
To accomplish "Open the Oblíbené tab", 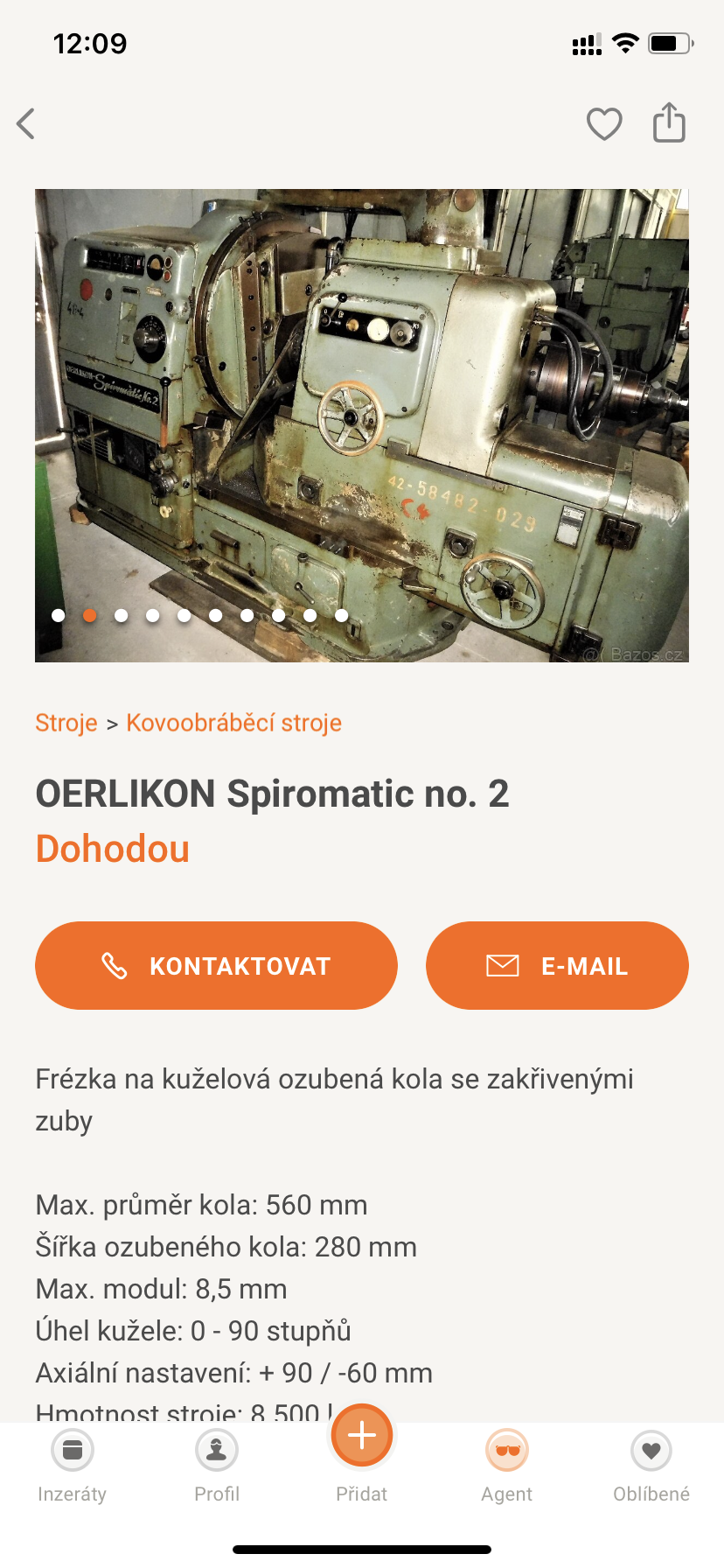I will click(x=651, y=1464).
